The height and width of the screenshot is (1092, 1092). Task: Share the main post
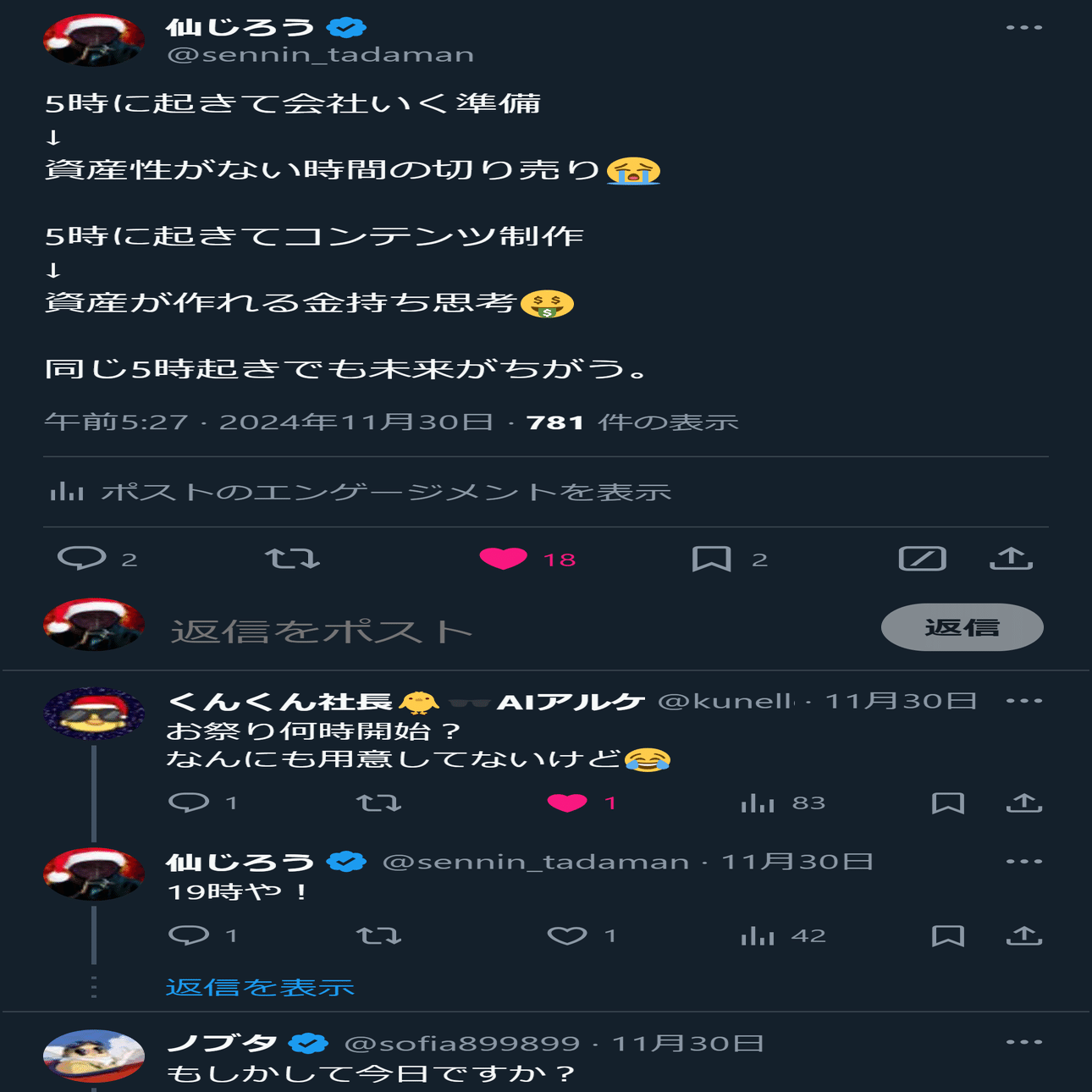[1011, 559]
